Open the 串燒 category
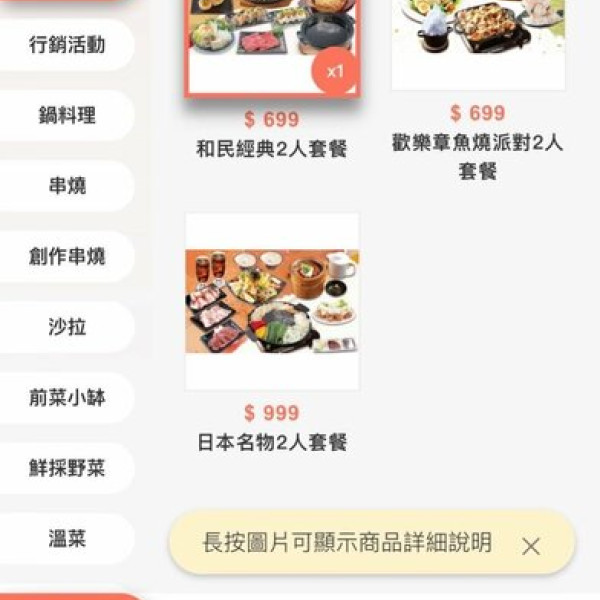This screenshot has height=600, width=600. tap(67, 186)
